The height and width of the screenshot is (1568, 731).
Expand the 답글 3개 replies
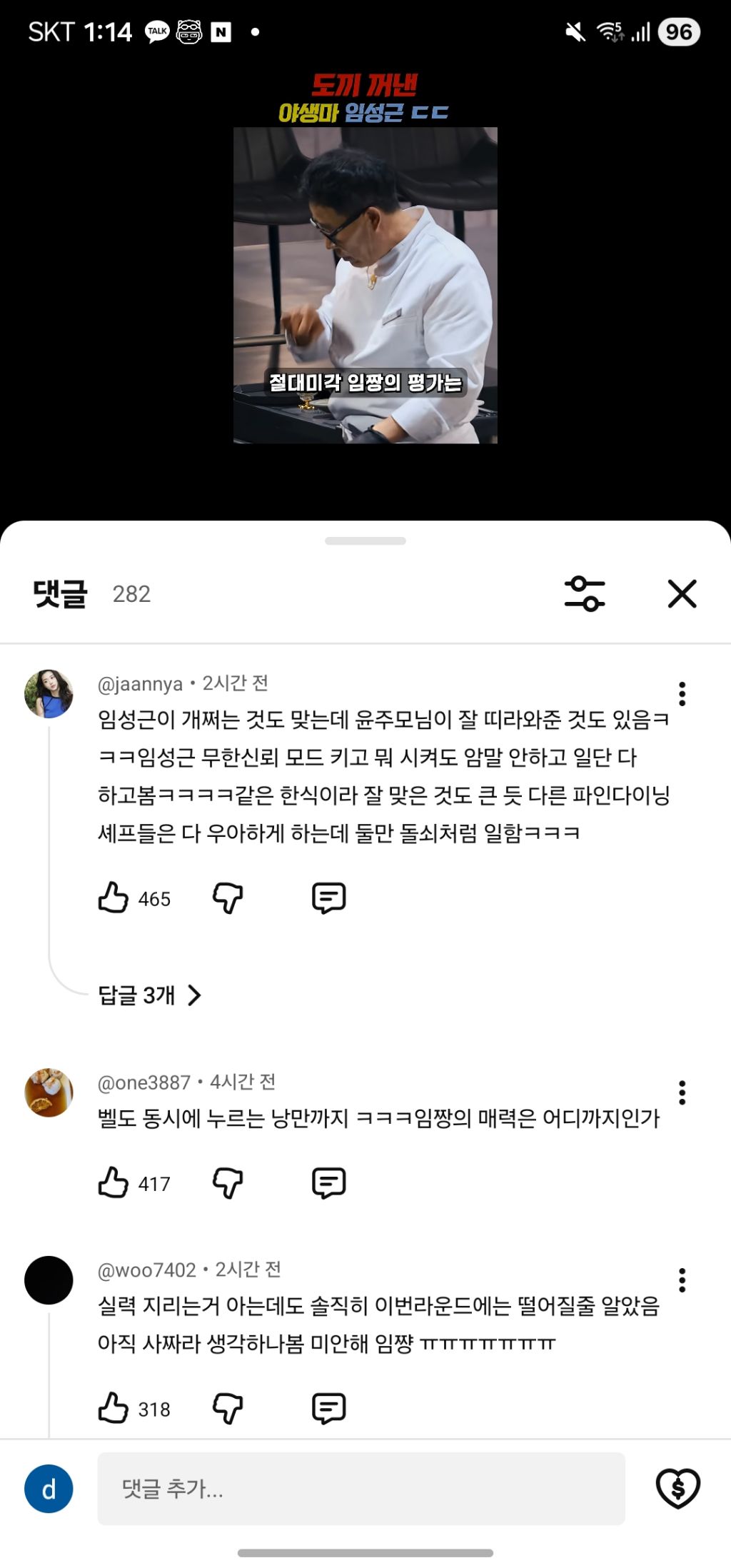150,995
